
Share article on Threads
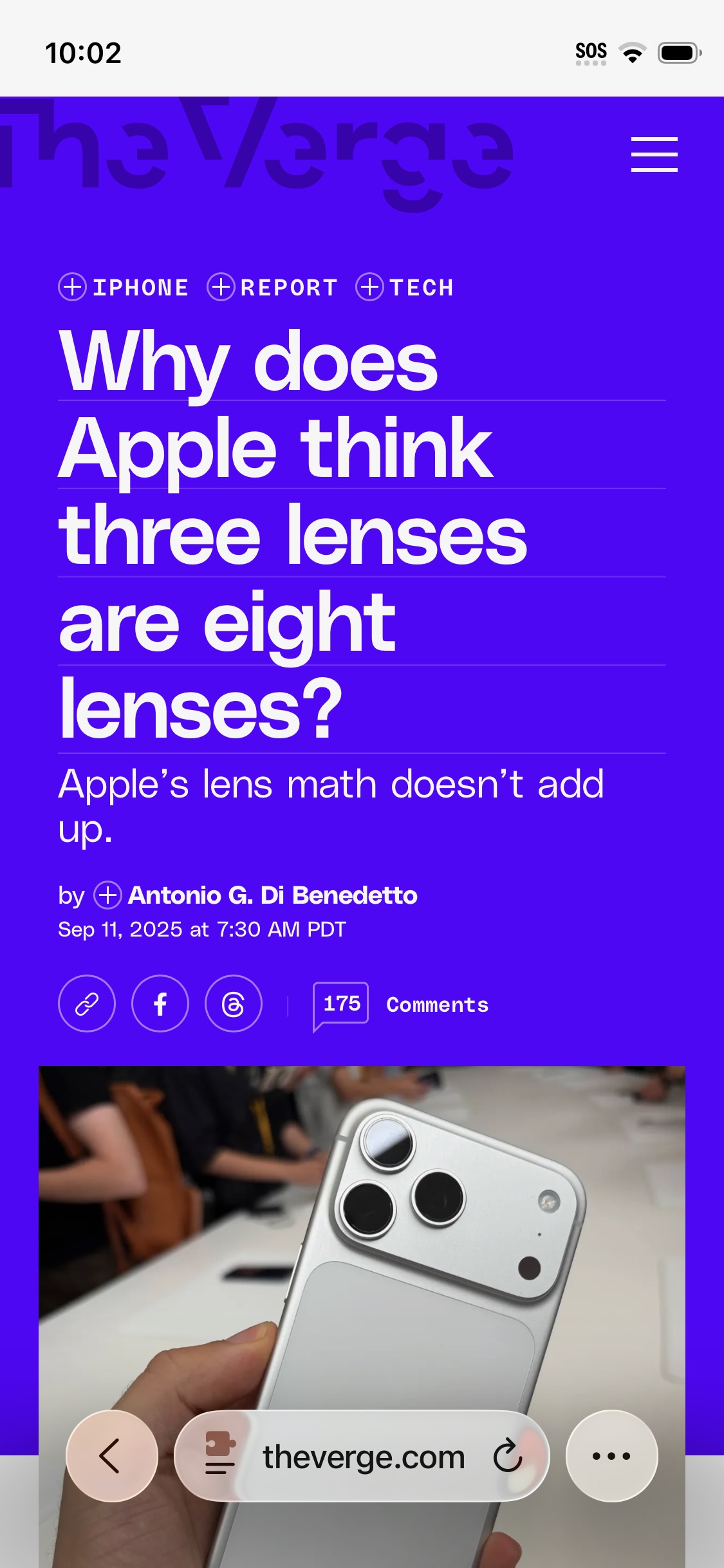234,1004
